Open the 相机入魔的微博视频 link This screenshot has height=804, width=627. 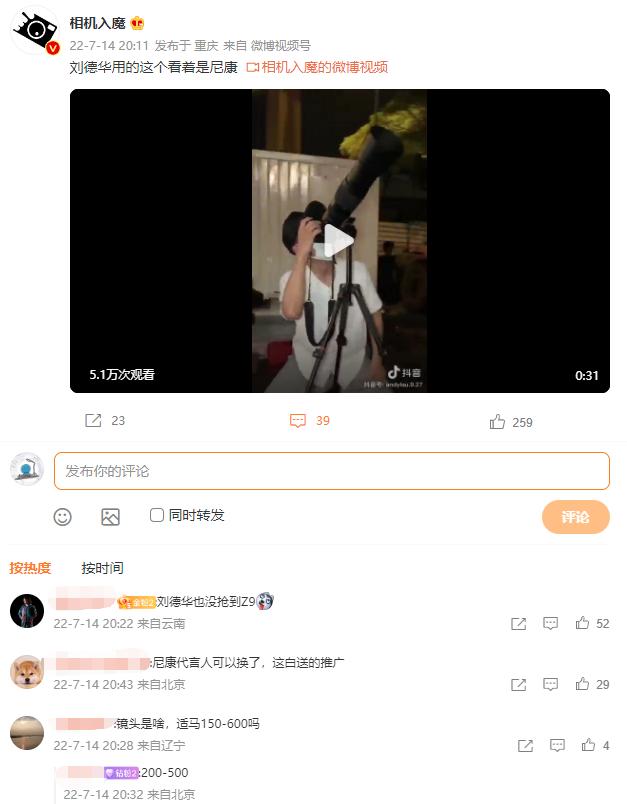pos(317,67)
